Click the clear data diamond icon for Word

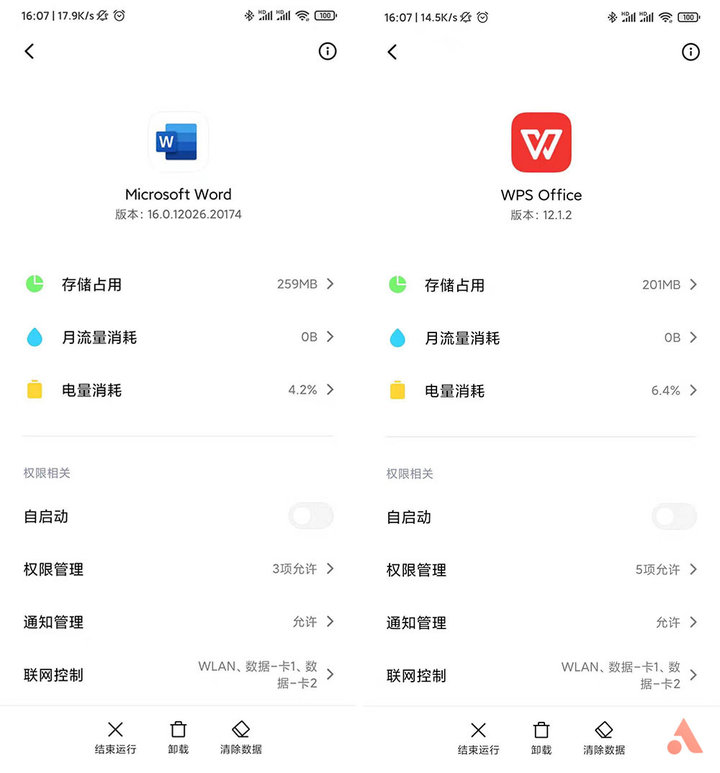click(x=241, y=732)
